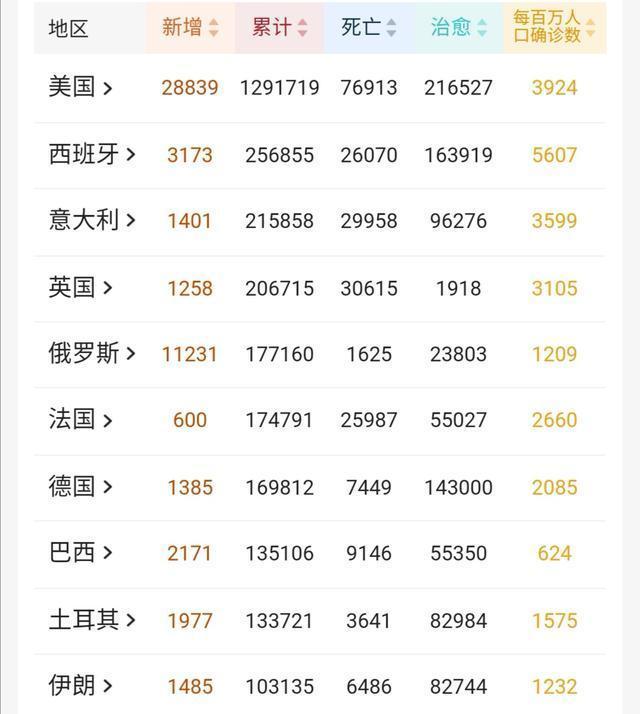Open details for 法国
The width and height of the screenshot is (640, 714).
(x=80, y=420)
